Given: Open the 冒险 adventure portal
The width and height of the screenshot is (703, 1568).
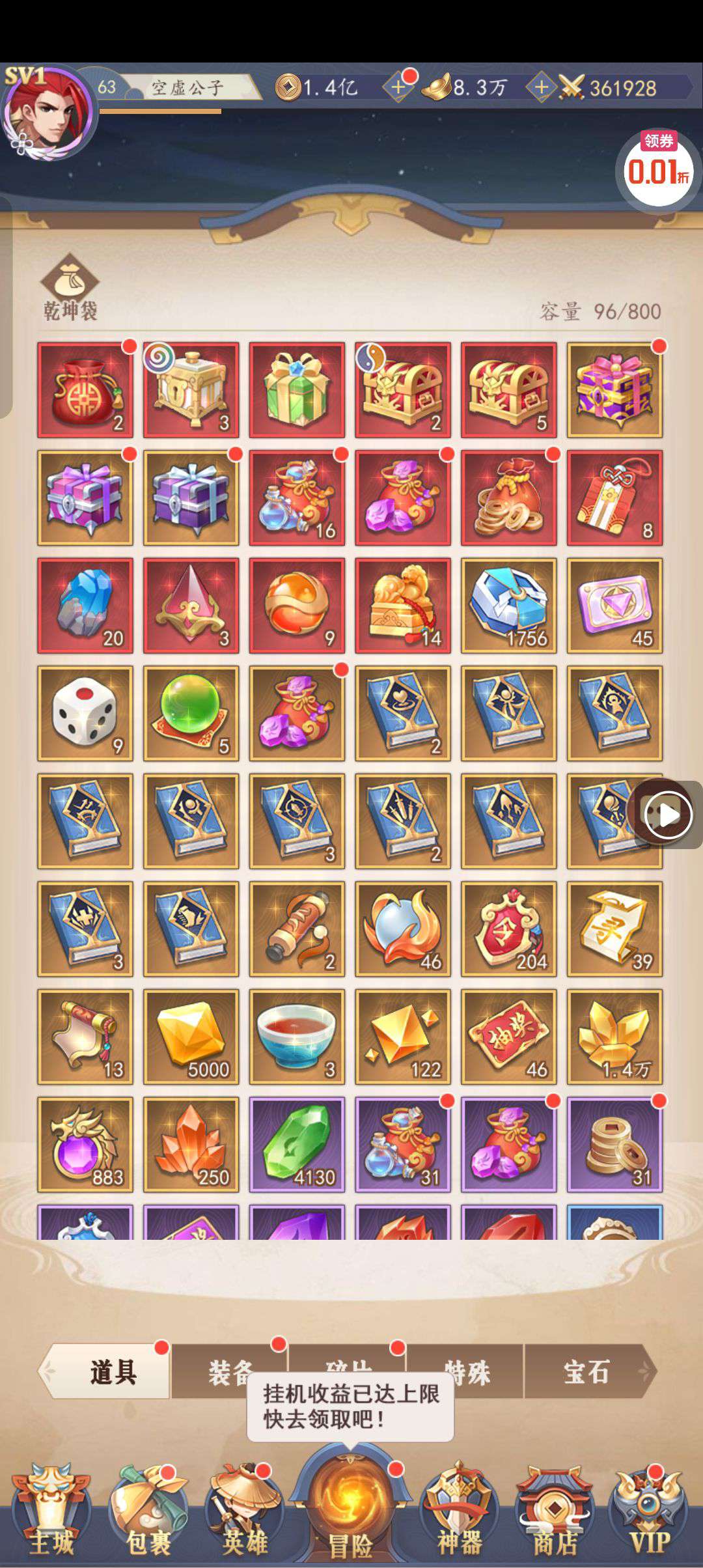Looking at the screenshot, I should [350, 1504].
